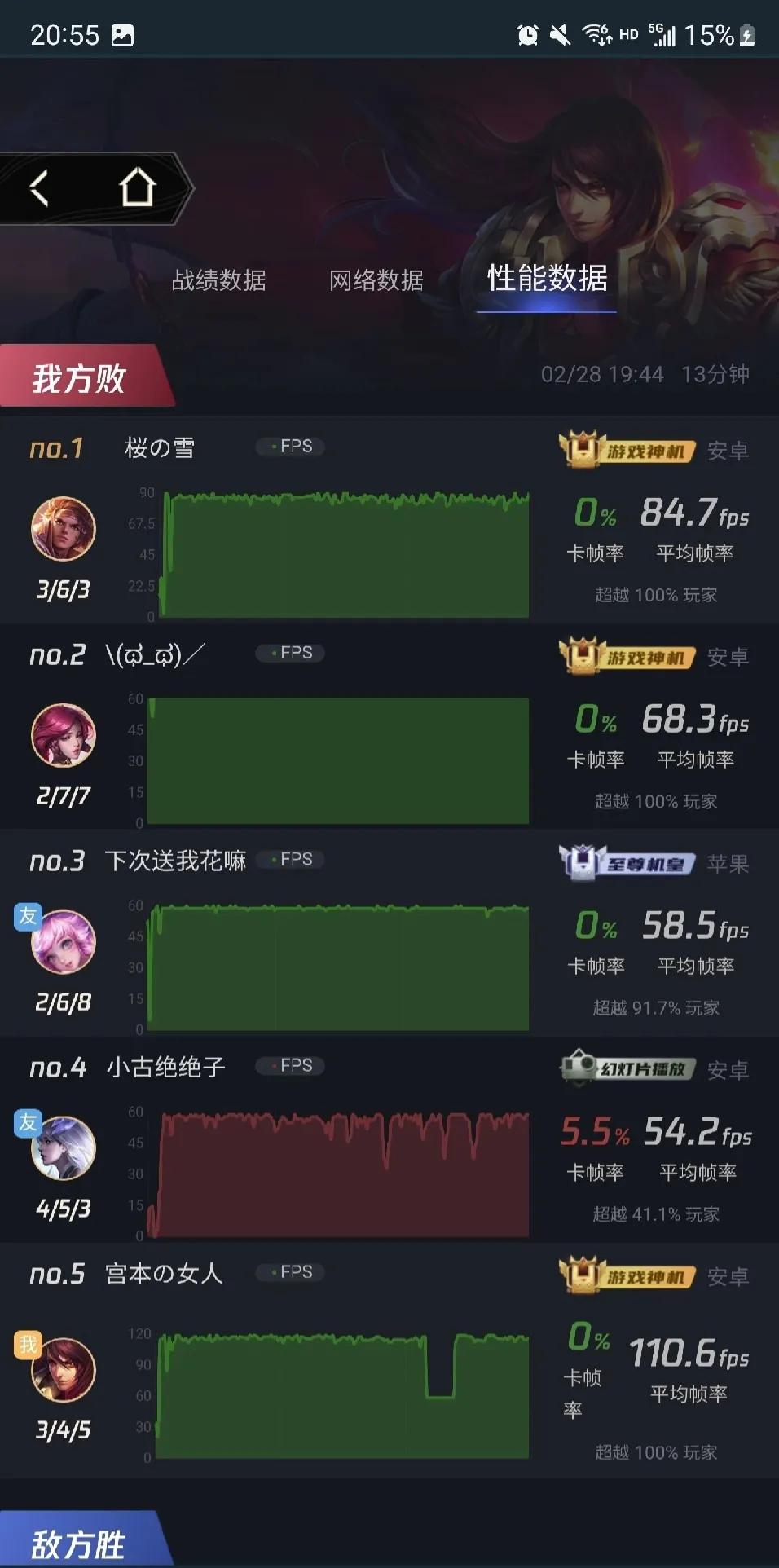Toggle the FPS chip for 小古绝绝子
The width and height of the screenshot is (779, 1568).
click(x=291, y=1066)
